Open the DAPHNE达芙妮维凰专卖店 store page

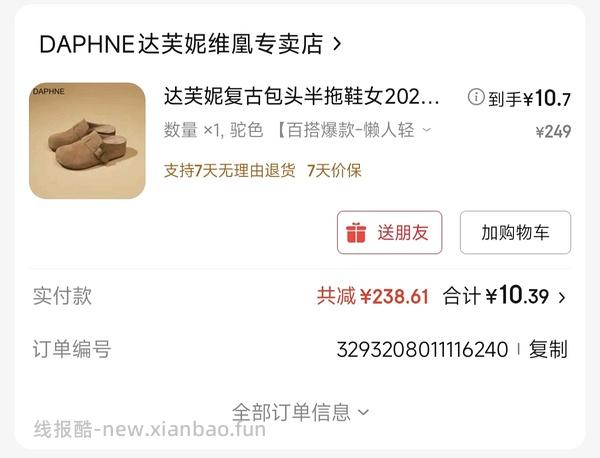(x=190, y=44)
